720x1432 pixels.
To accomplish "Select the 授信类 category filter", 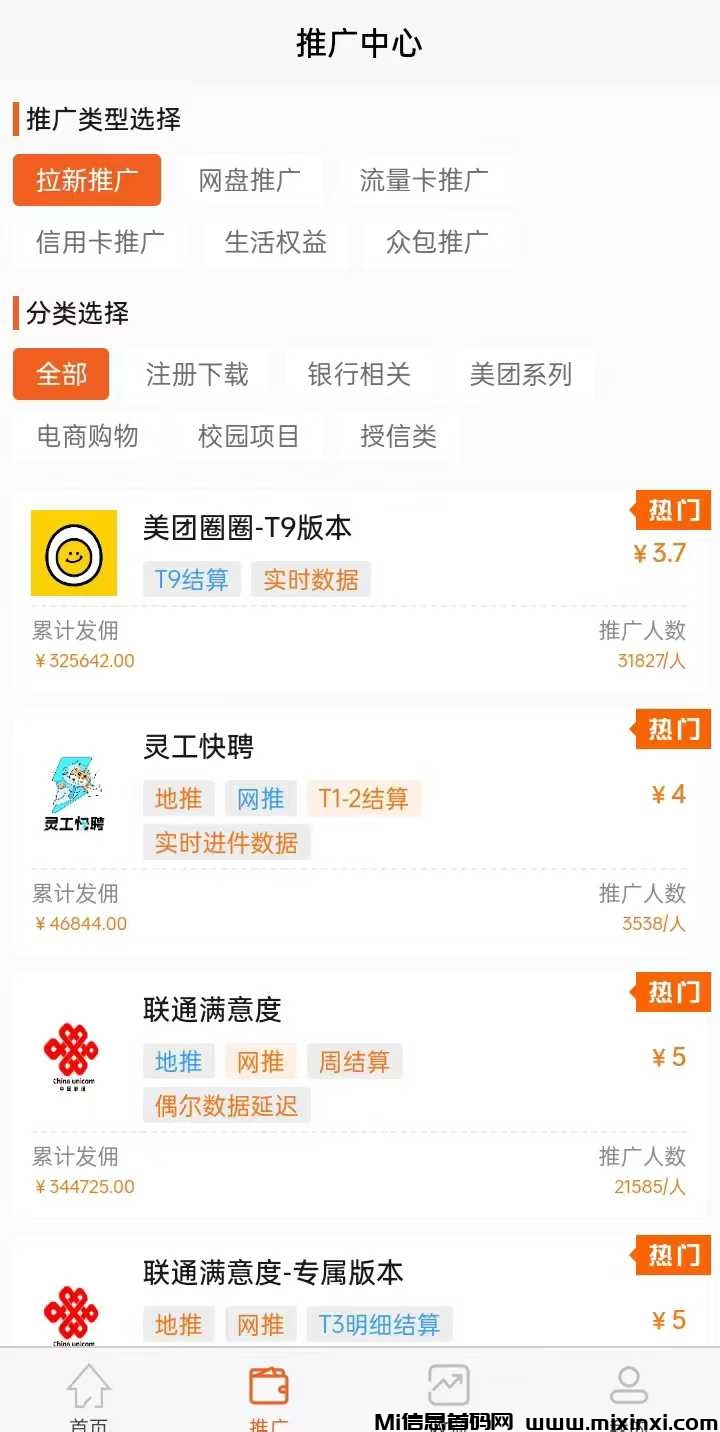I will (x=396, y=437).
